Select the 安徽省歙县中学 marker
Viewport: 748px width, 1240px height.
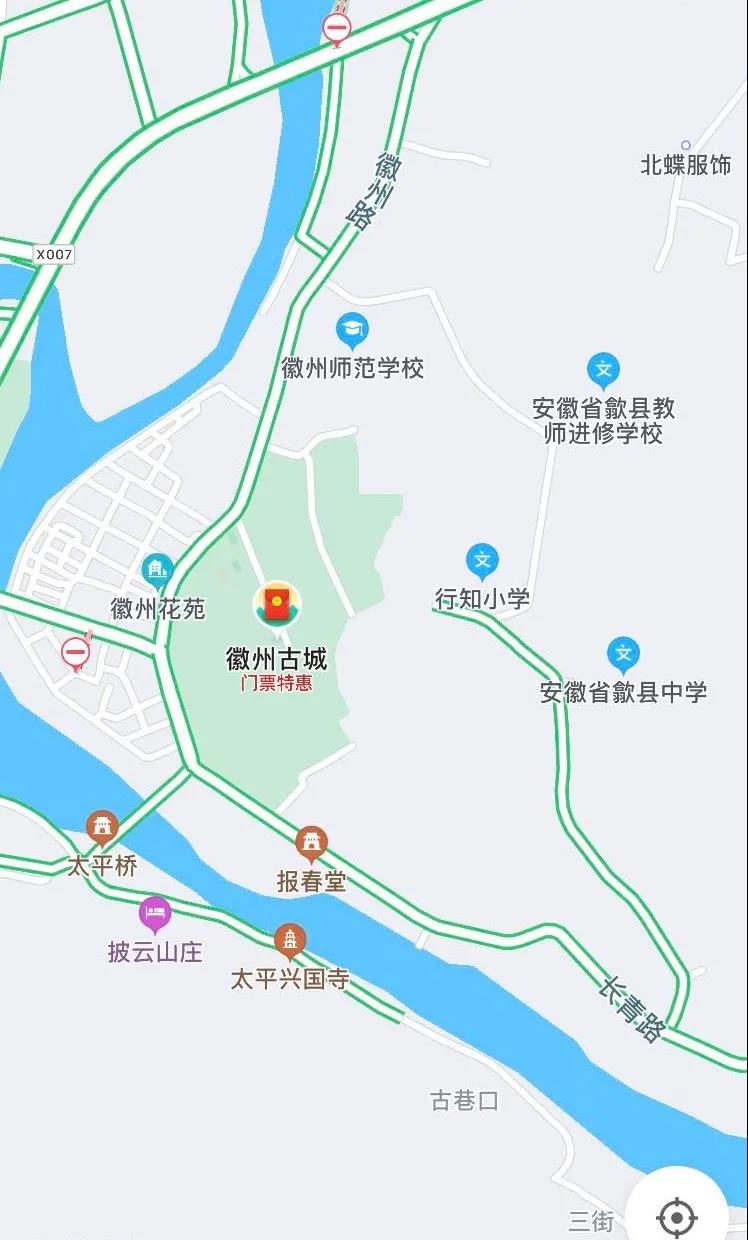click(623, 656)
